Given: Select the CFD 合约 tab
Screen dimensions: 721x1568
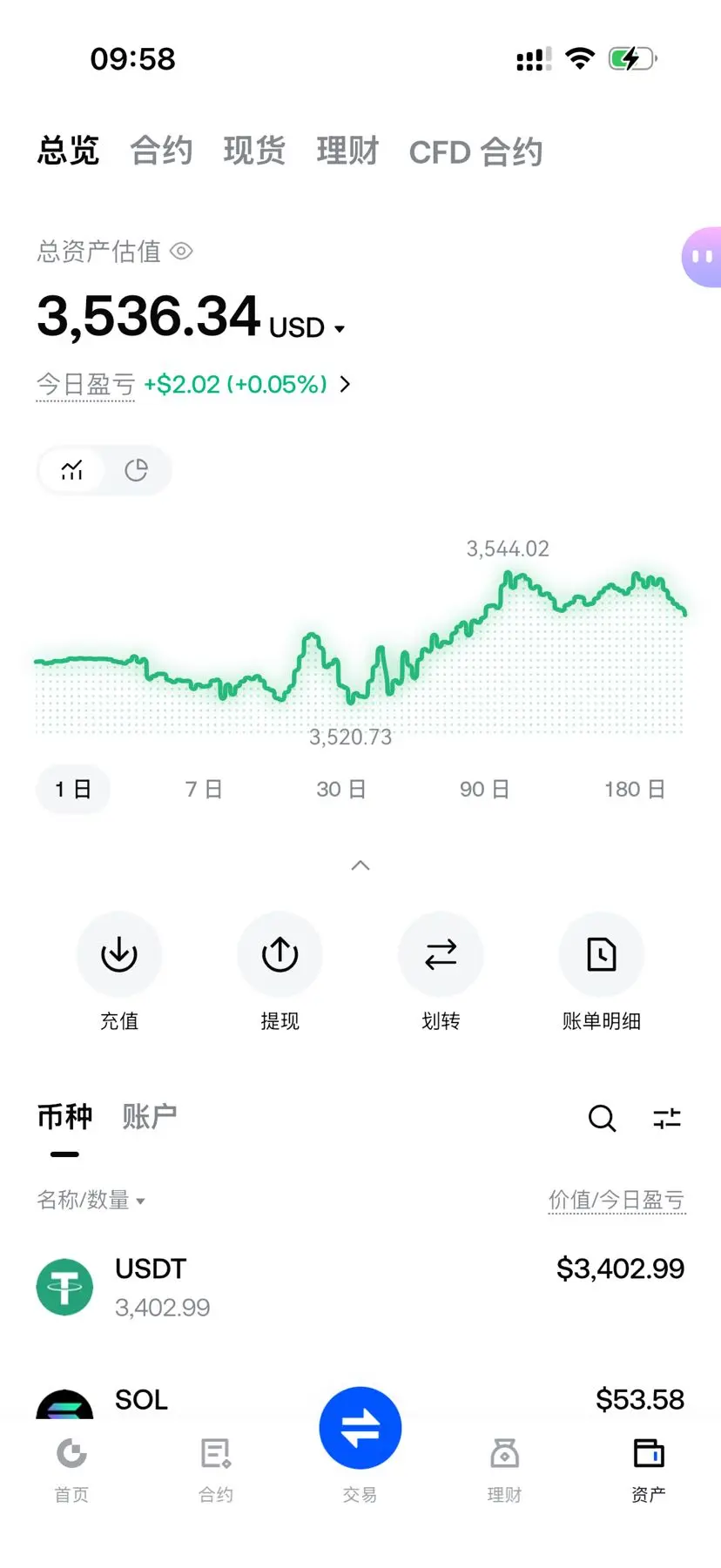Looking at the screenshot, I should (475, 152).
